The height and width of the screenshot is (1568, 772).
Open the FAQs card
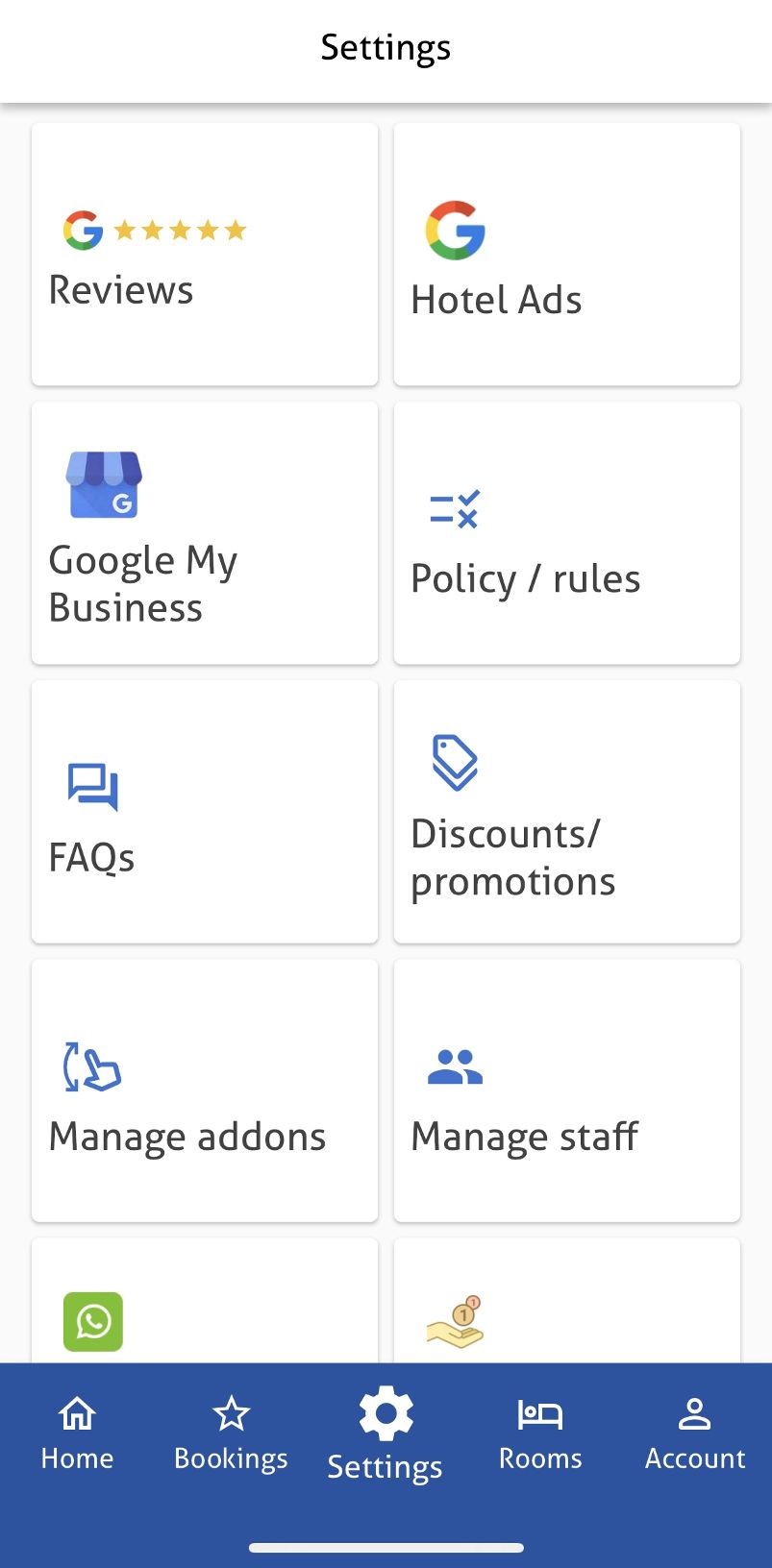(205, 812)
